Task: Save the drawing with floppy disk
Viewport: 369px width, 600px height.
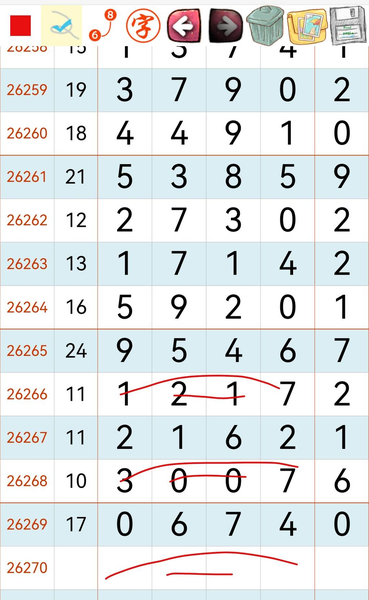Action: point(348,26)
